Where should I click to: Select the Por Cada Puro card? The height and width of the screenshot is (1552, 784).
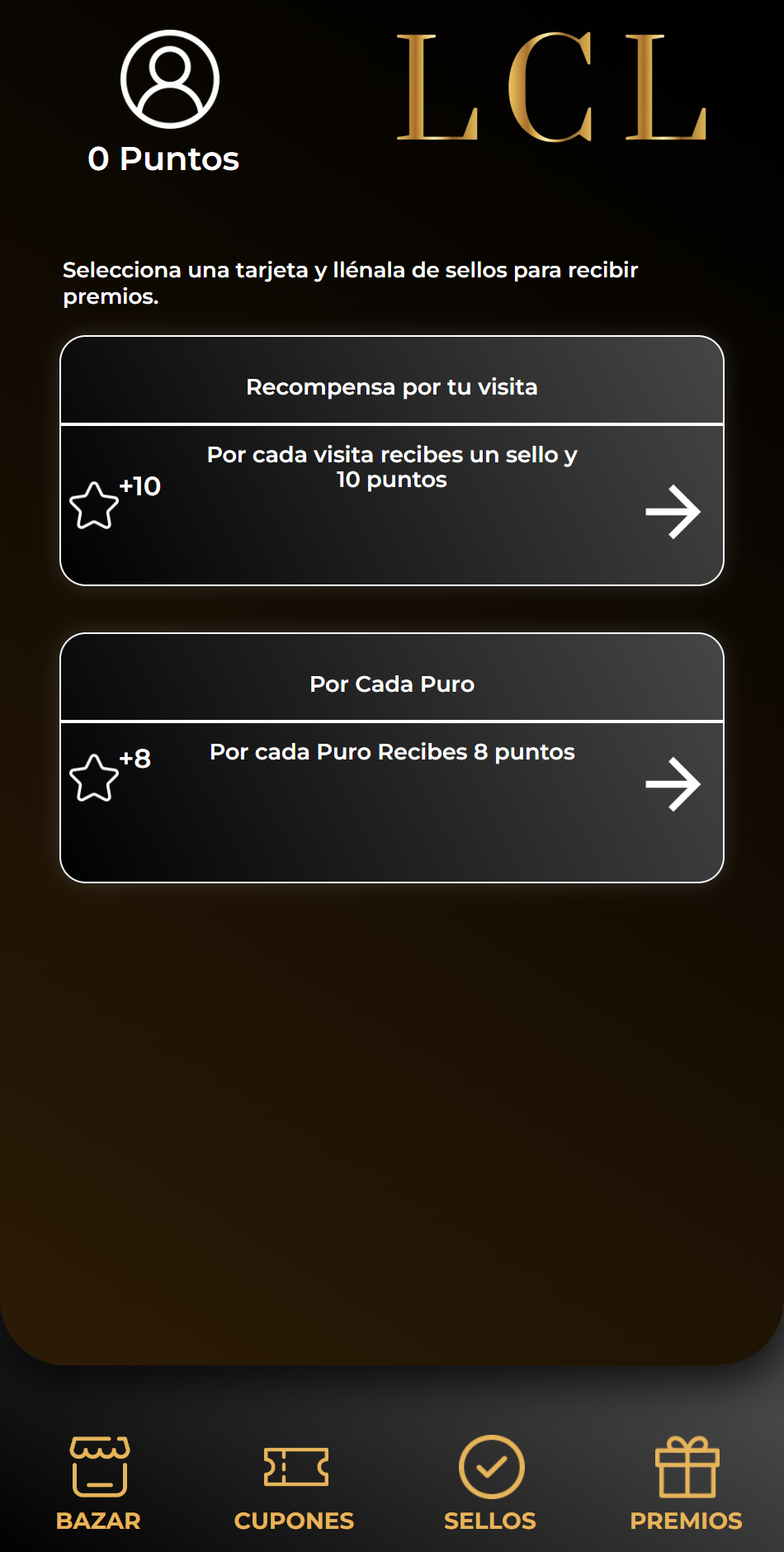click(392, 758)
